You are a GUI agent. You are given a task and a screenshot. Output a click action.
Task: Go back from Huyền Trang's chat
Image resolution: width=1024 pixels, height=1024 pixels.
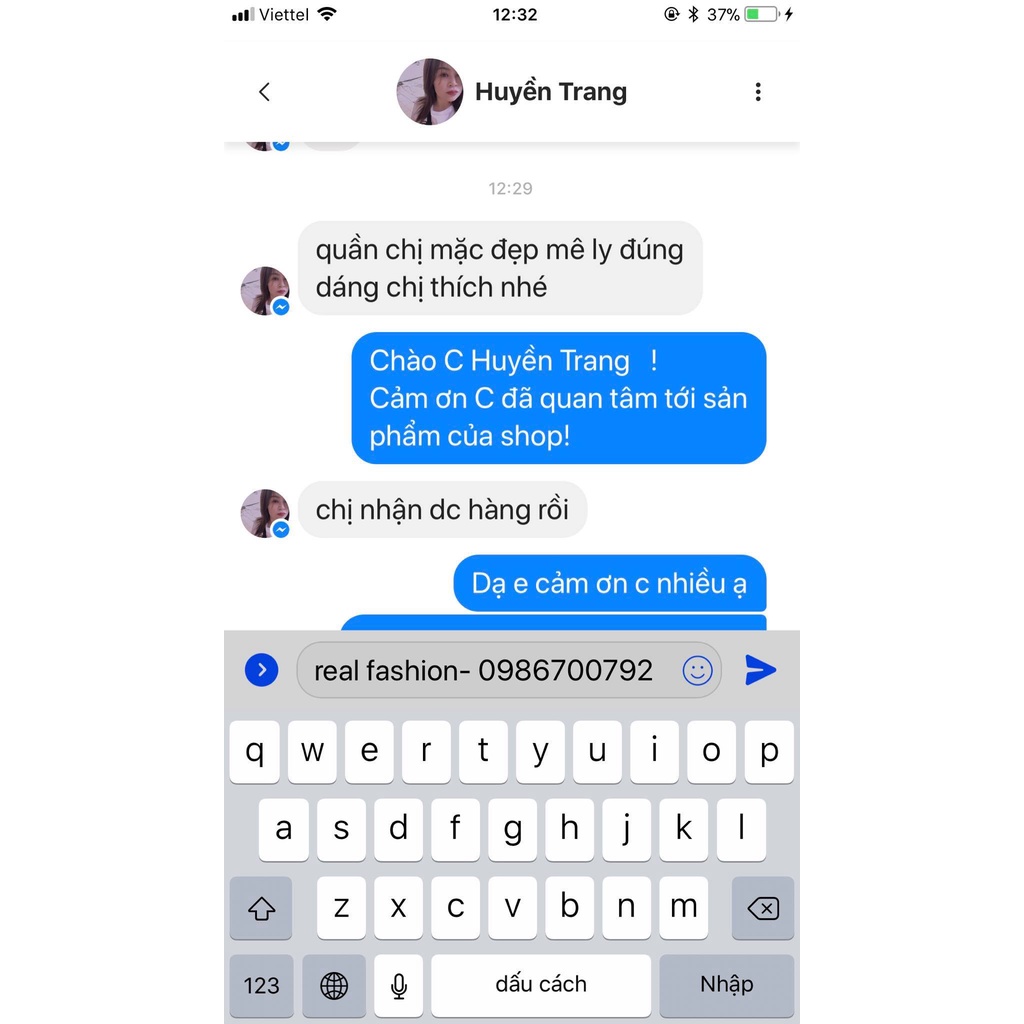(264, 92)
